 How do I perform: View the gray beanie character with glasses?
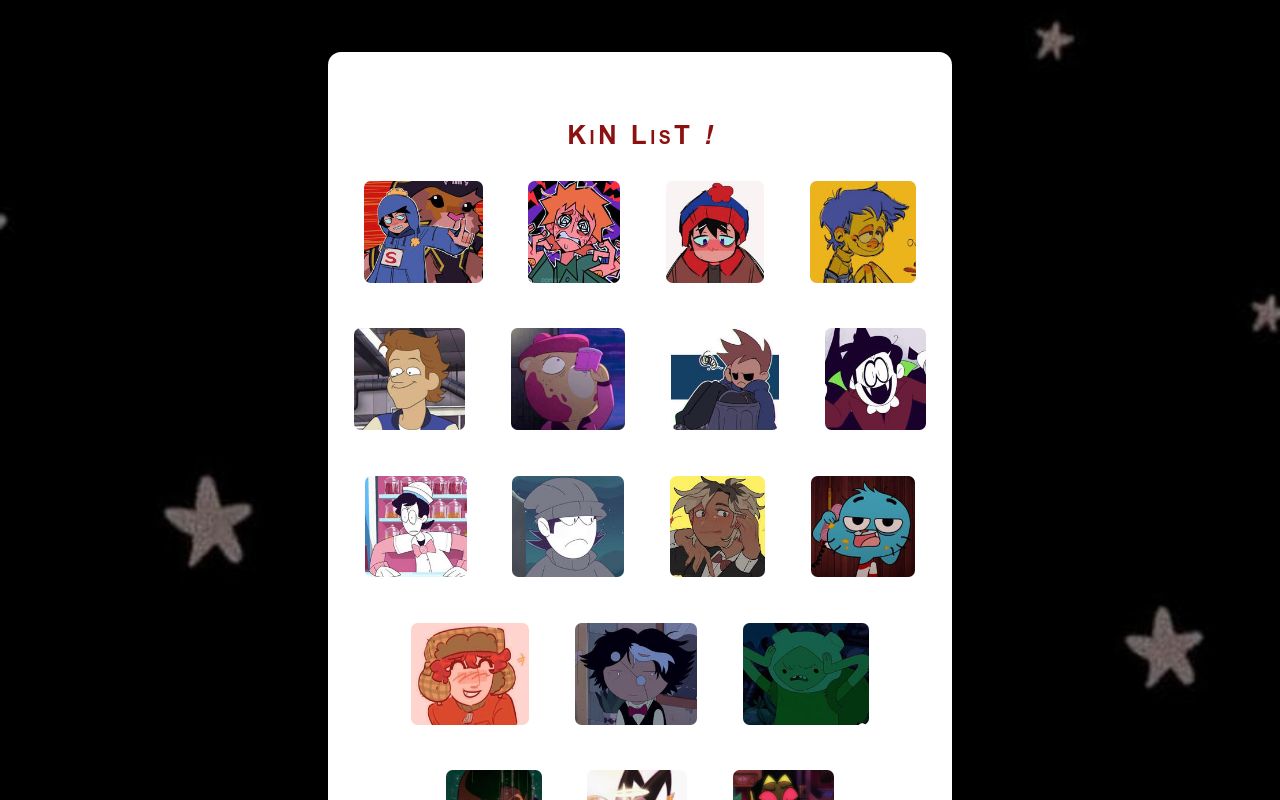tap(568, 526)
